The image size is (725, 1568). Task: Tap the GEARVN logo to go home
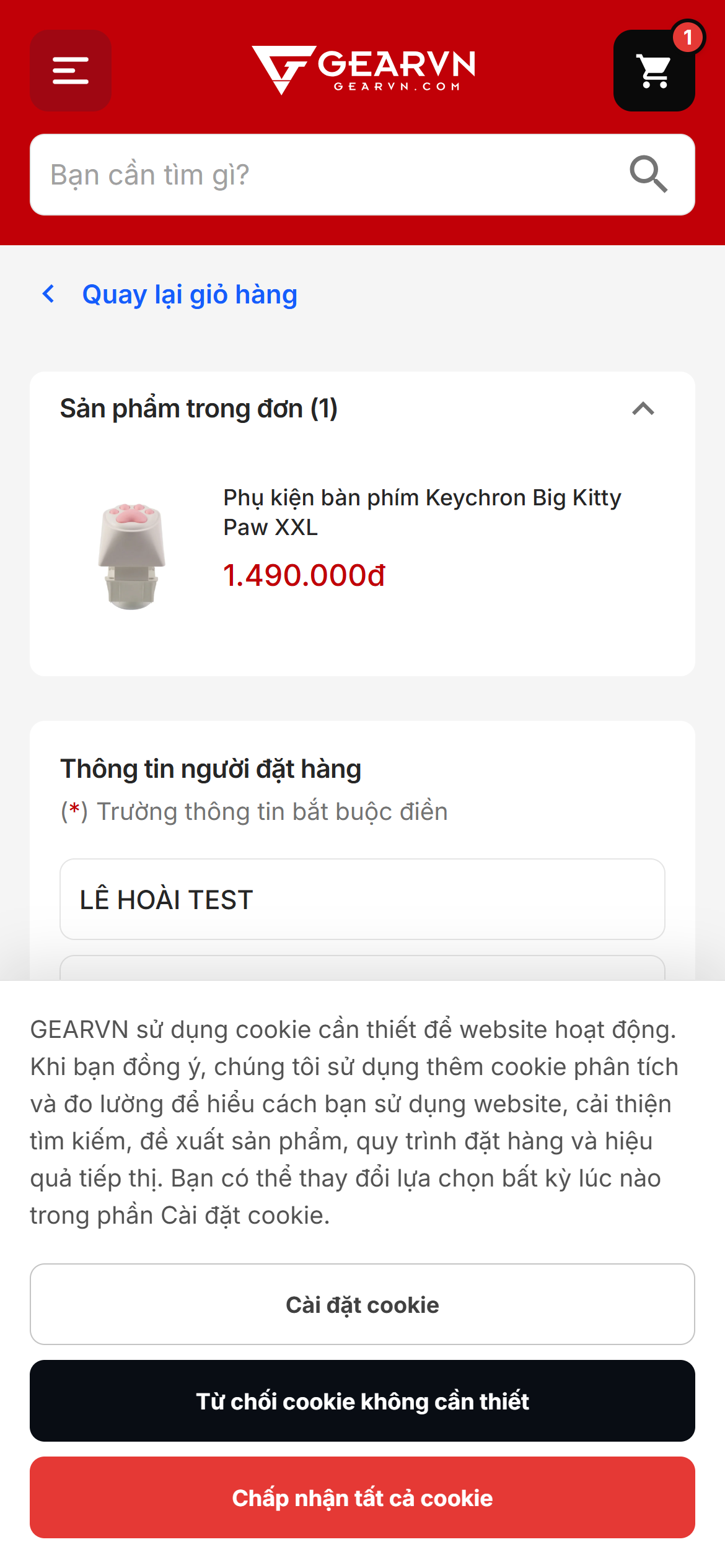pyautogui.click(x=363, y=70)
